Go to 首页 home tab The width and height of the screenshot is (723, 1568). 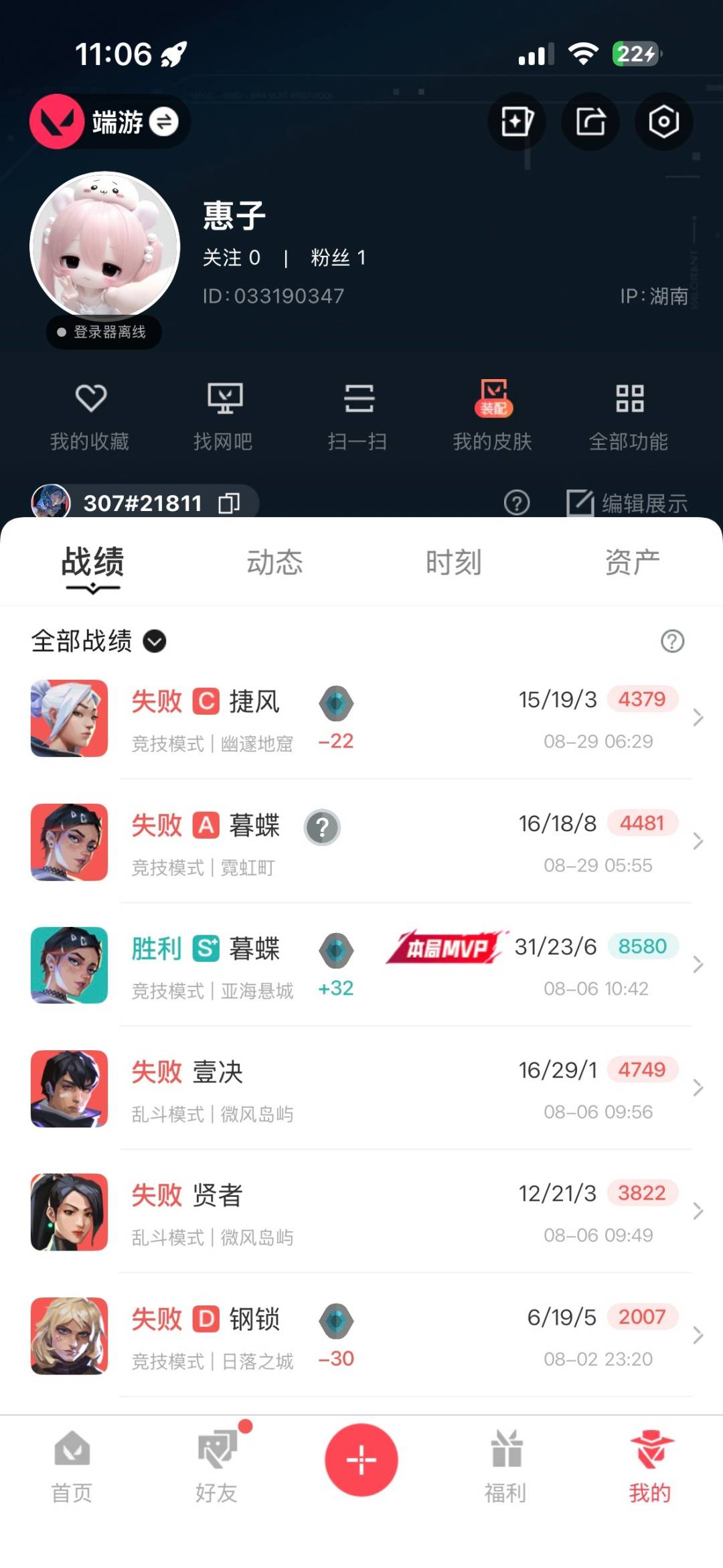[x=72, y=1466]
